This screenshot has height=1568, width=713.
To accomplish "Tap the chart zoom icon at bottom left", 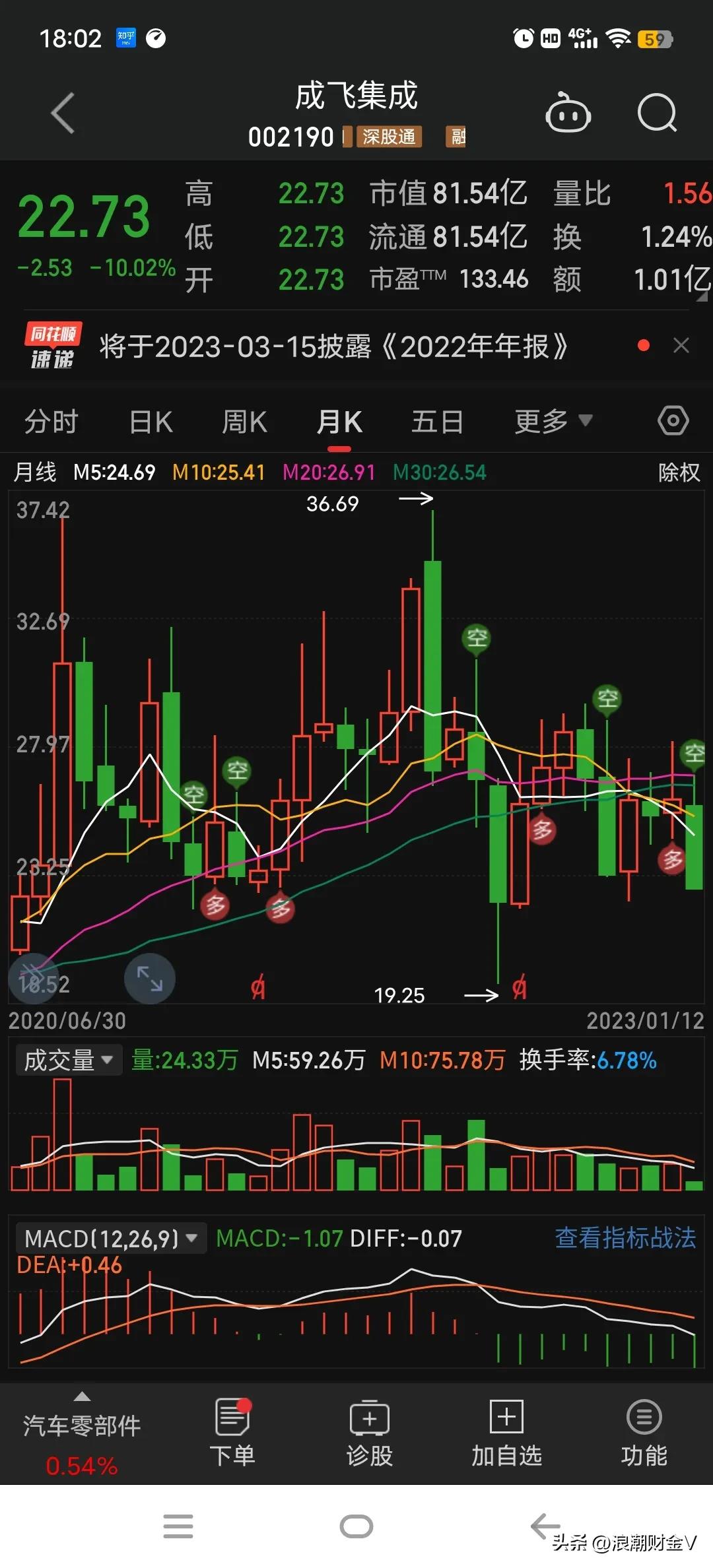I will (32, 979).
